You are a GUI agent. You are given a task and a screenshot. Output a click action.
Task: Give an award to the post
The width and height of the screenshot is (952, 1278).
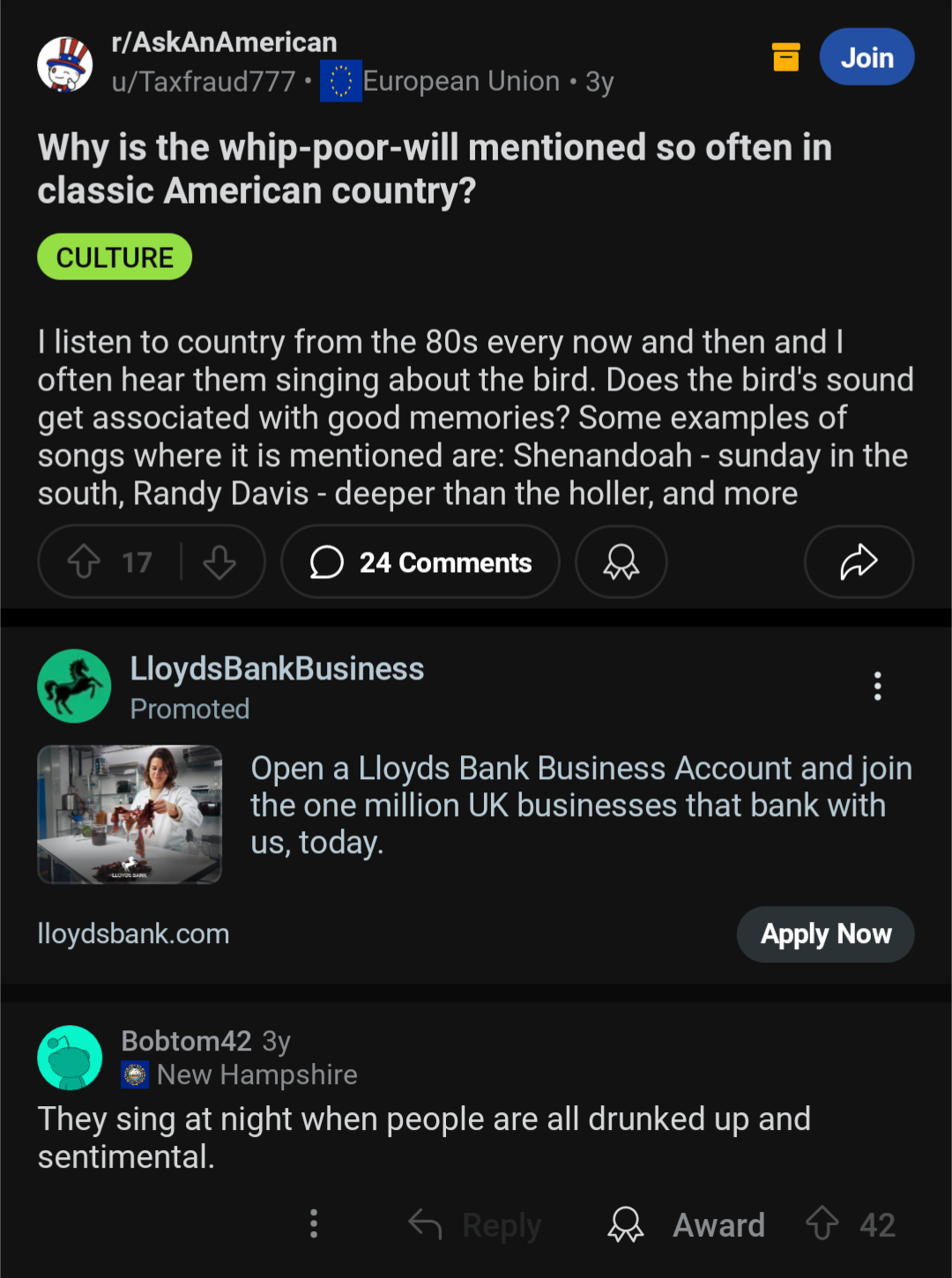point(621,561)
